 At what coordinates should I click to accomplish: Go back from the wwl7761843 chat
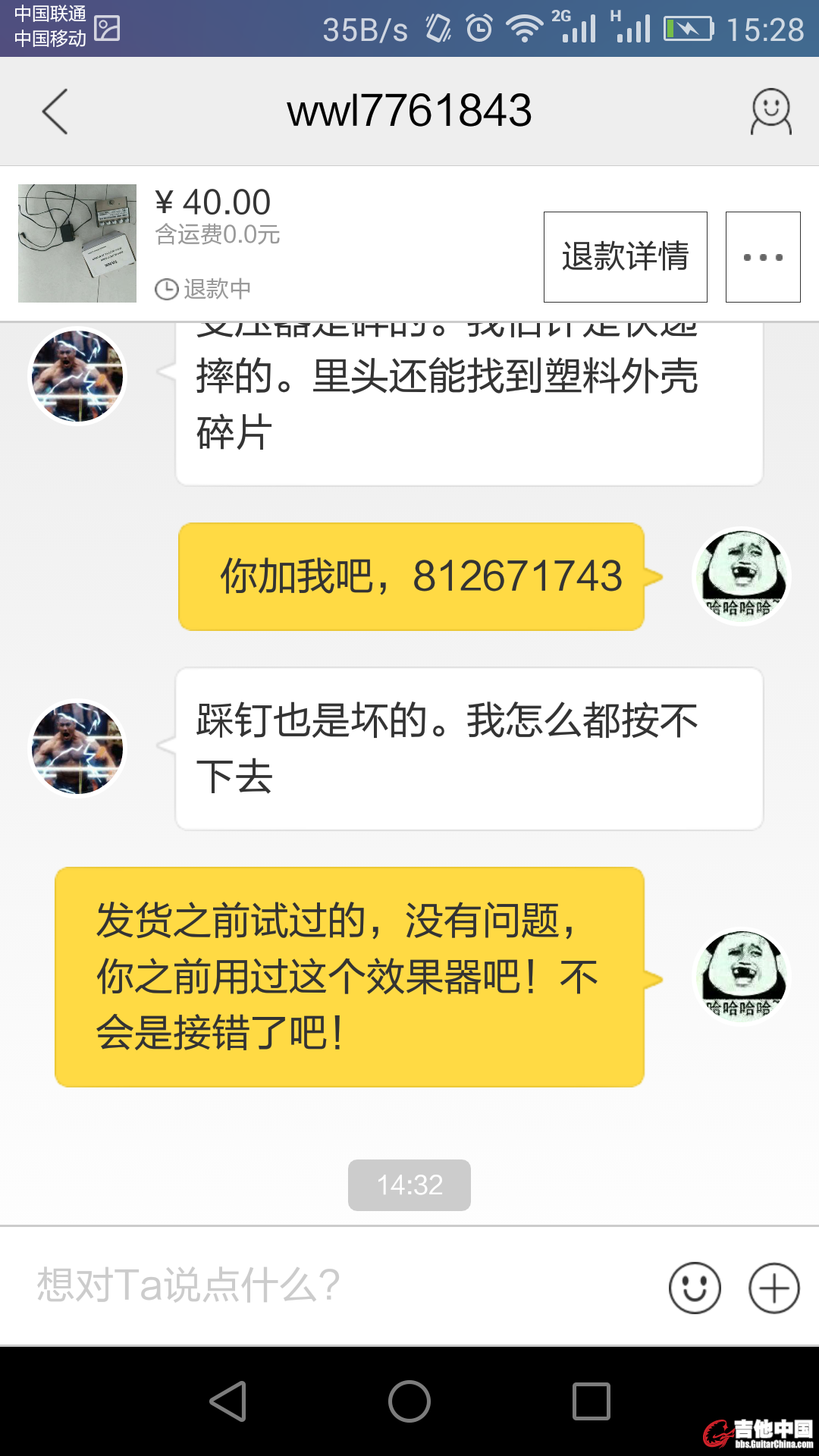[x=55, y=111]
